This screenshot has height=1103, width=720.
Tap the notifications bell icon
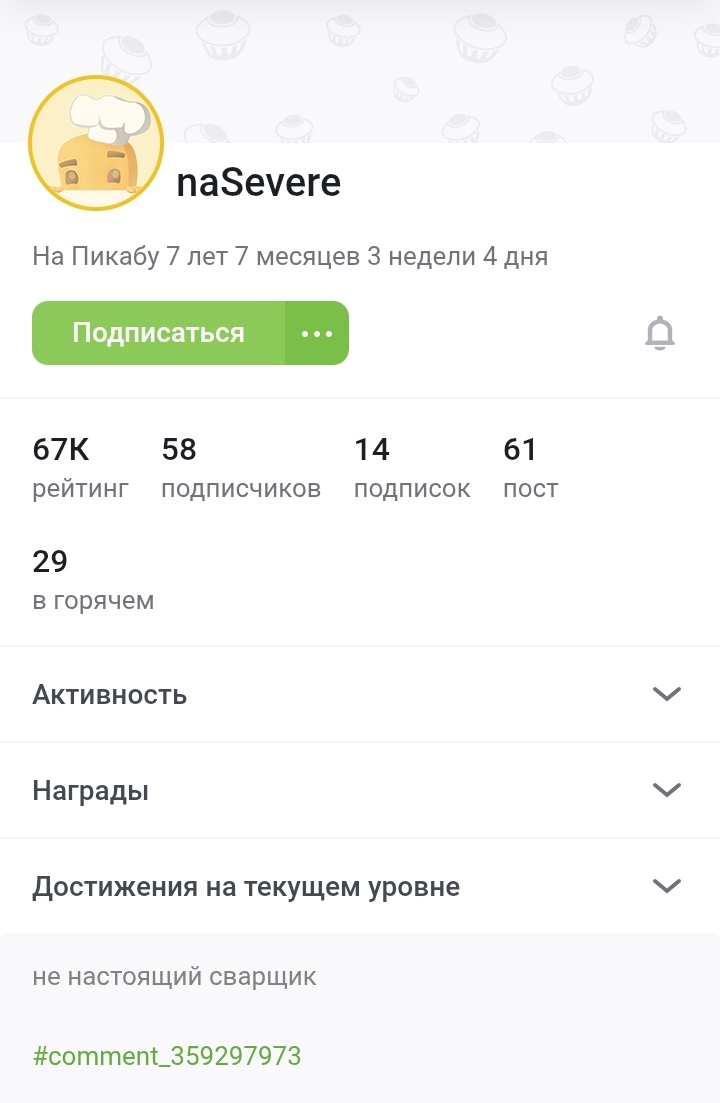pyautogui.click(x=660, y=333)
